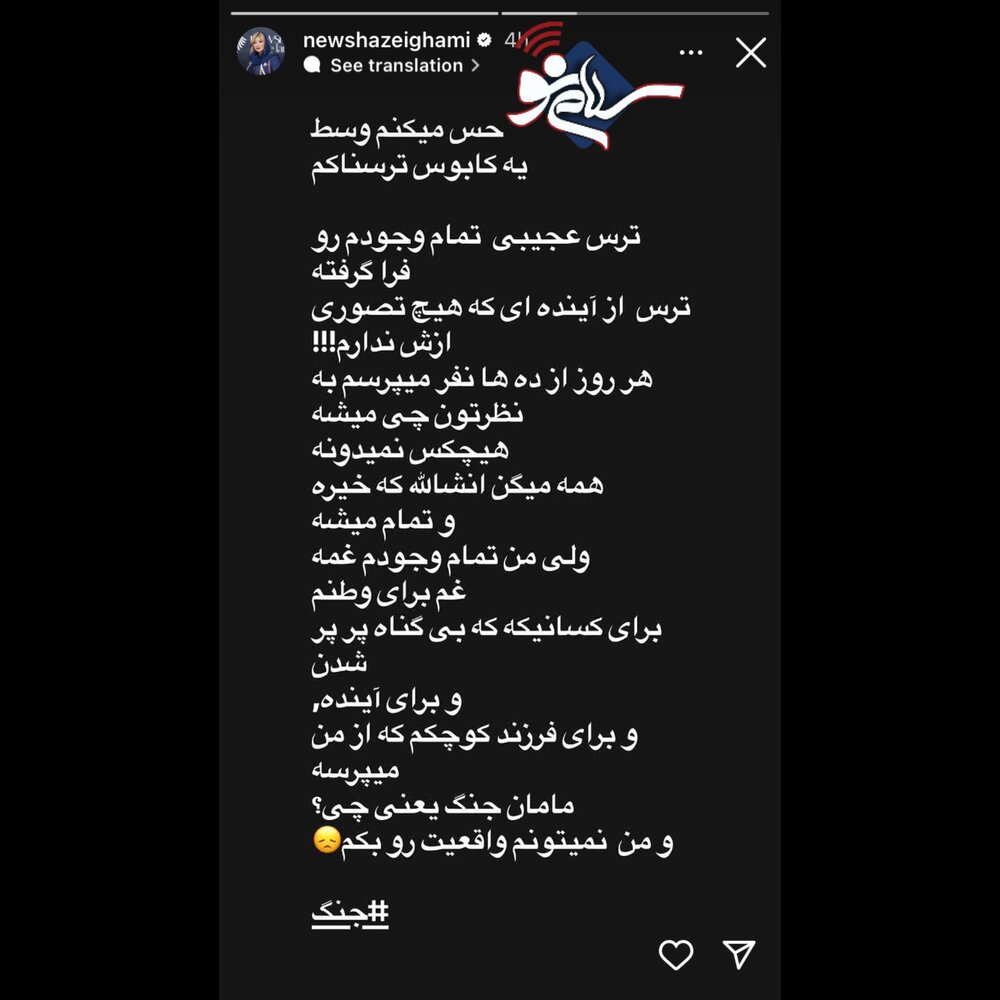Screen dimensions: 1000x1000
Task: Share the story via paper plane icon
Action: 738,954
